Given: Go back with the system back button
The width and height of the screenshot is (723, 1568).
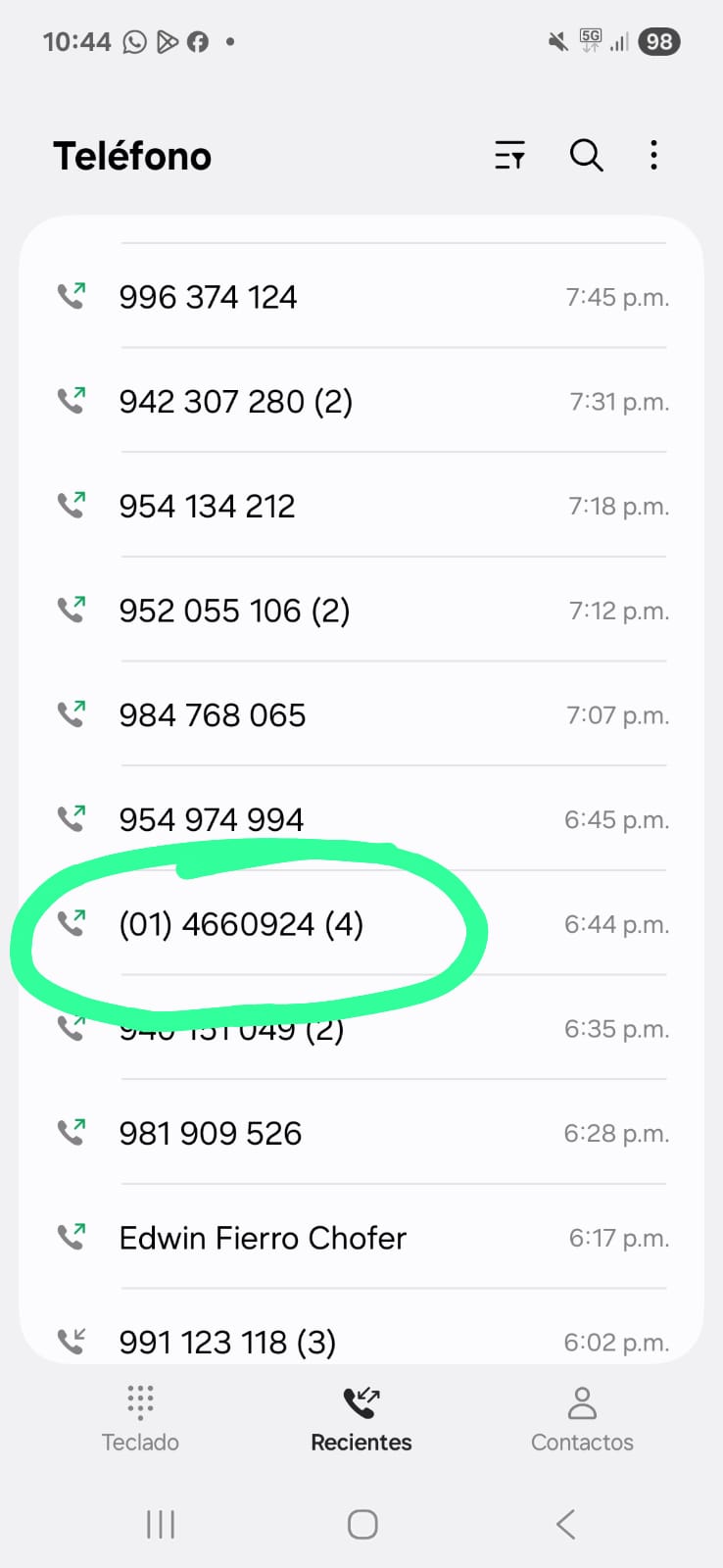Looking at the screenshot, I should pos(565,1524).
